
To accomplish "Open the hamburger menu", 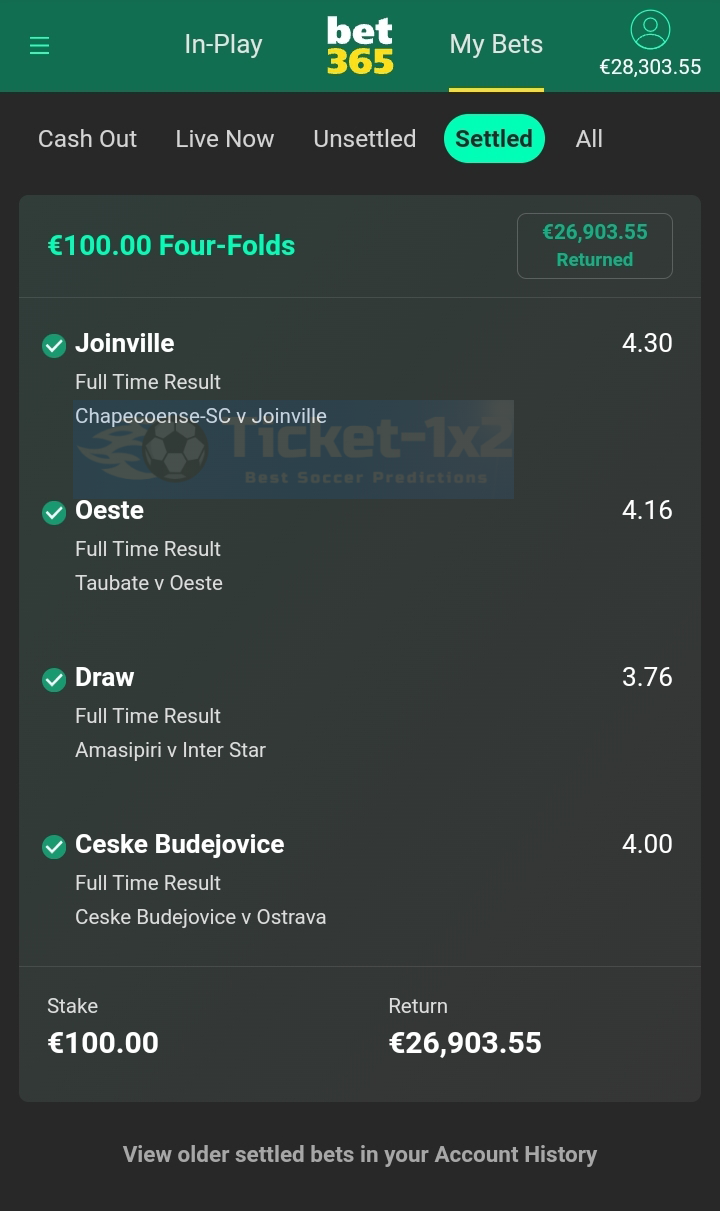I will [x=40, y=45].
